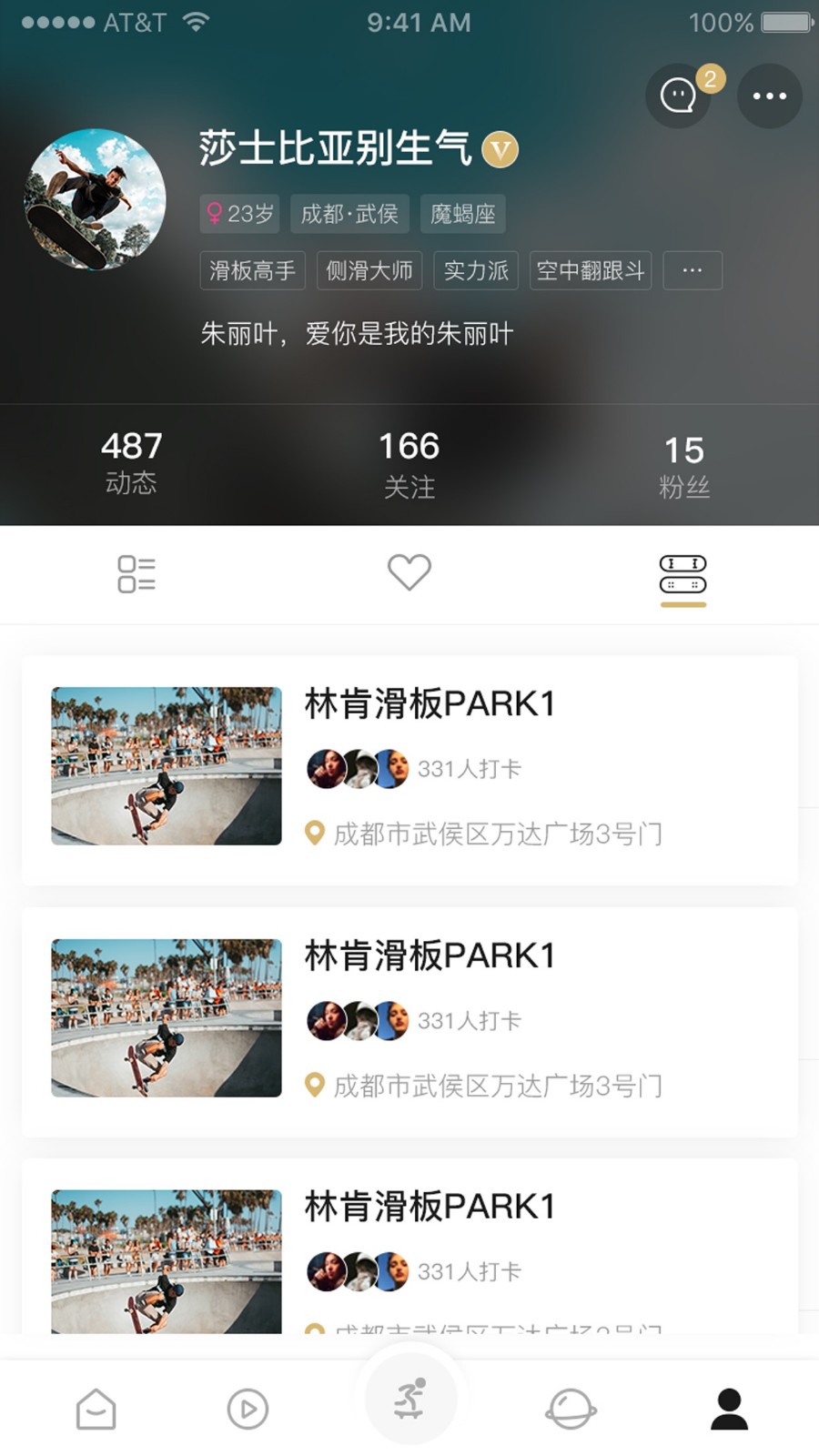
Task: Open the profile person tab
Action: point(729,1409)
